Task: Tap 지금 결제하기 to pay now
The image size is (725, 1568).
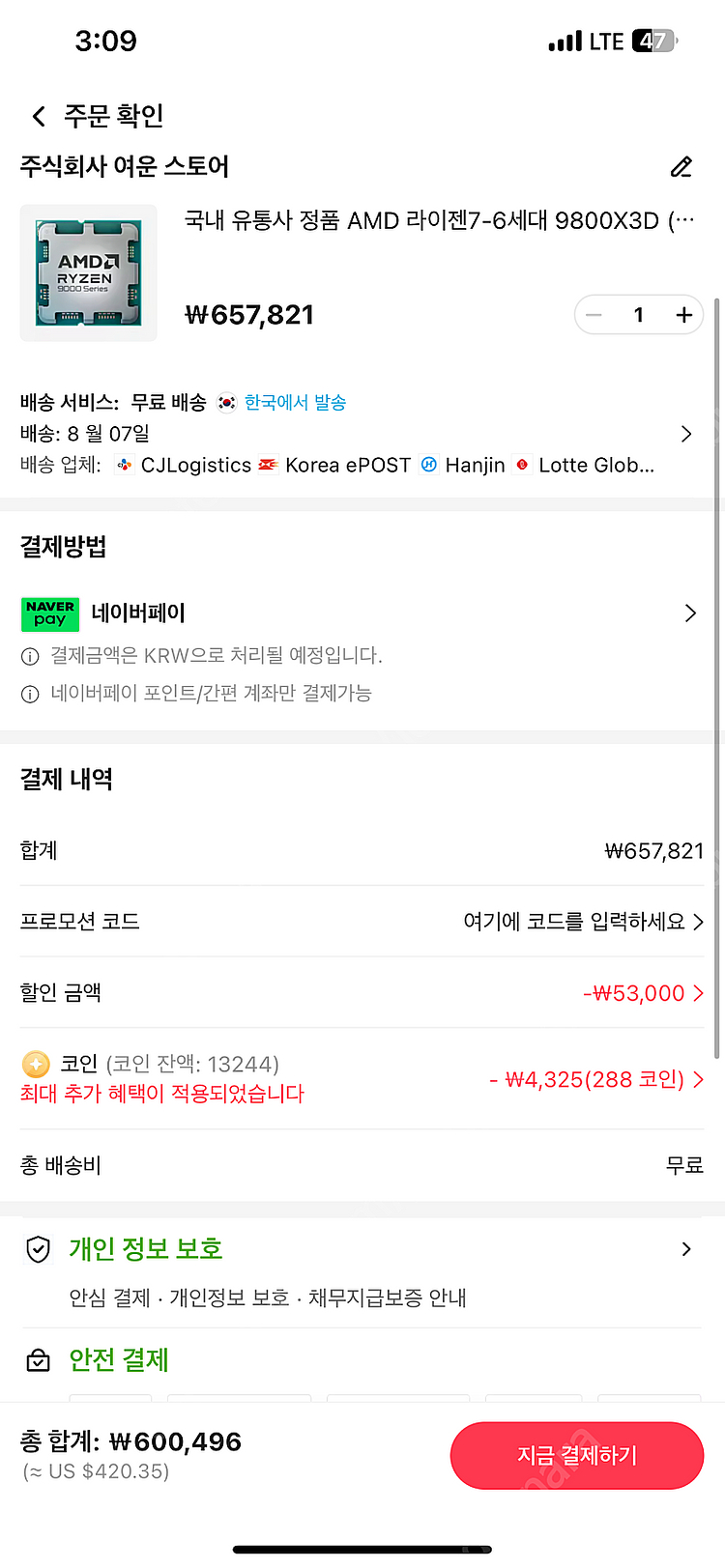Action: click(577, 1455)
